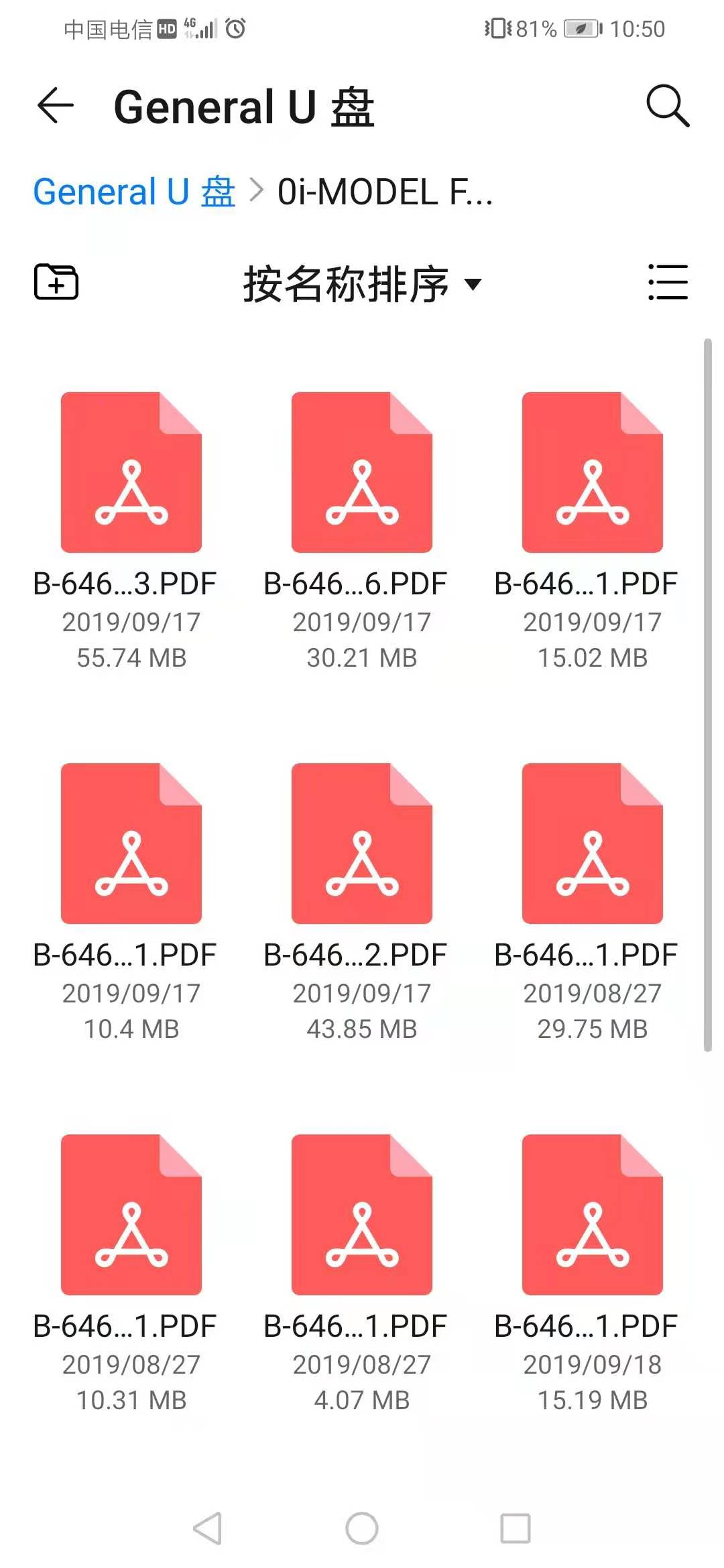Viewport: 724px width, 1568px height.
Task: Open the 29.75 MB PDF file
Action: pos(593,844)
